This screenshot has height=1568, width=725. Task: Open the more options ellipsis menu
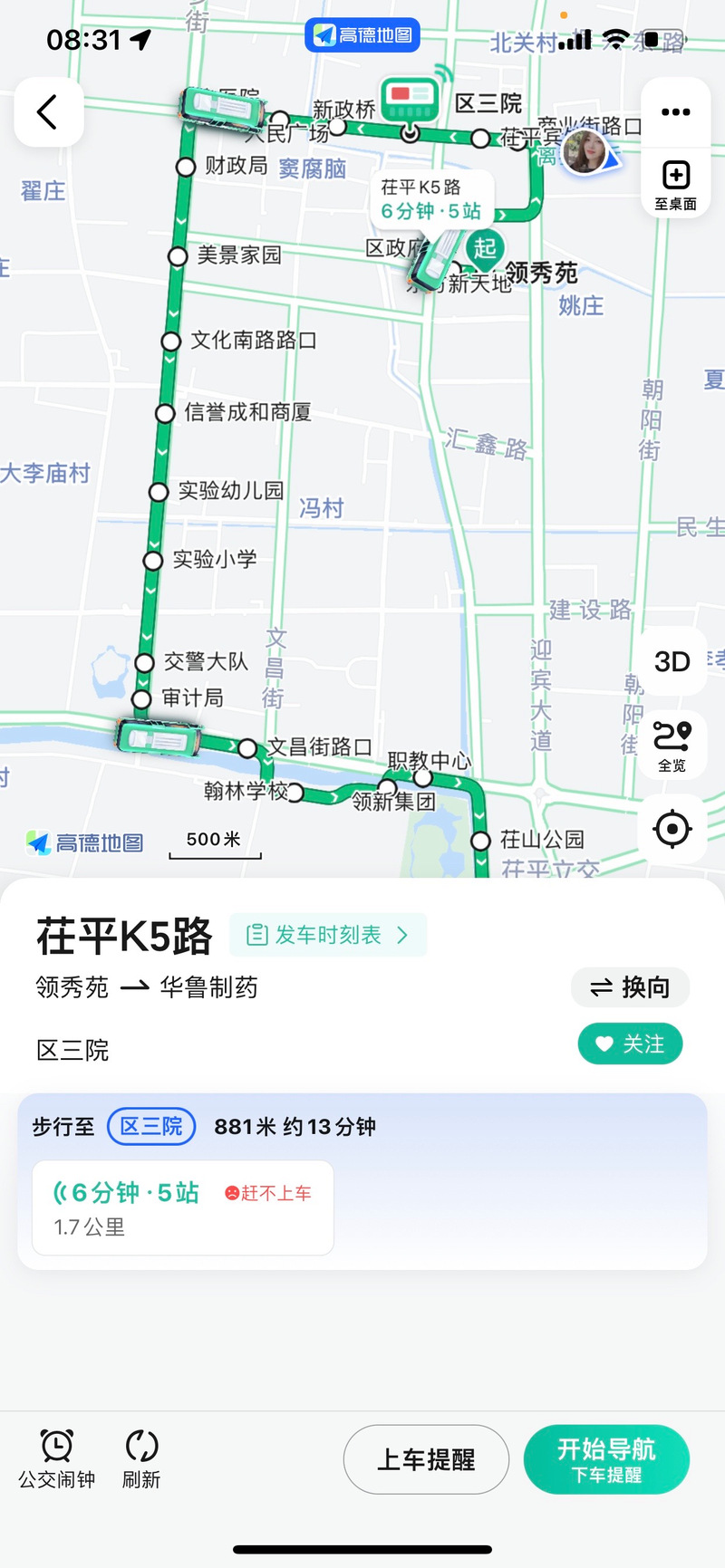click(674, 111)
